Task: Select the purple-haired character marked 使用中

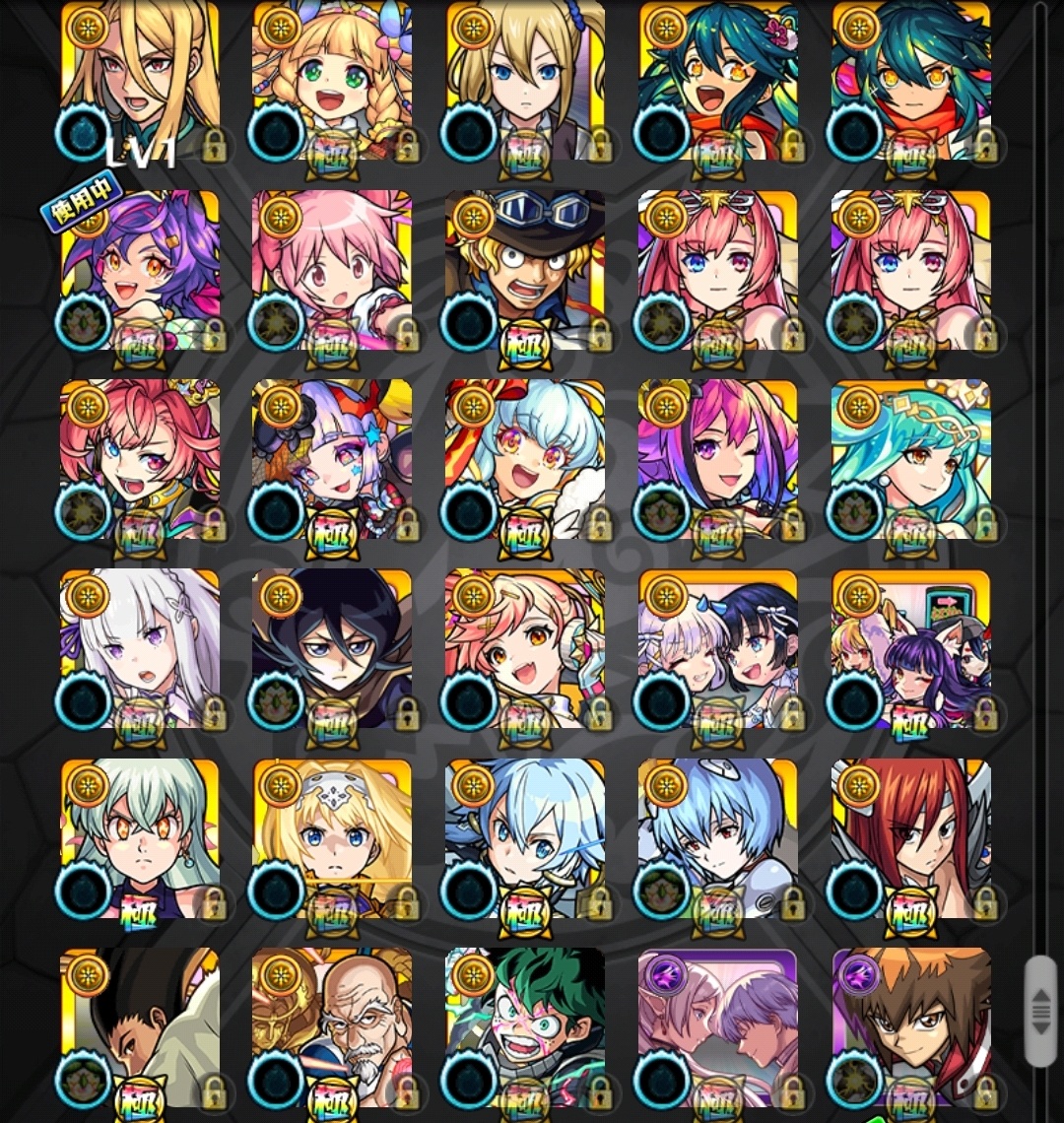Action: pos(140,270)
